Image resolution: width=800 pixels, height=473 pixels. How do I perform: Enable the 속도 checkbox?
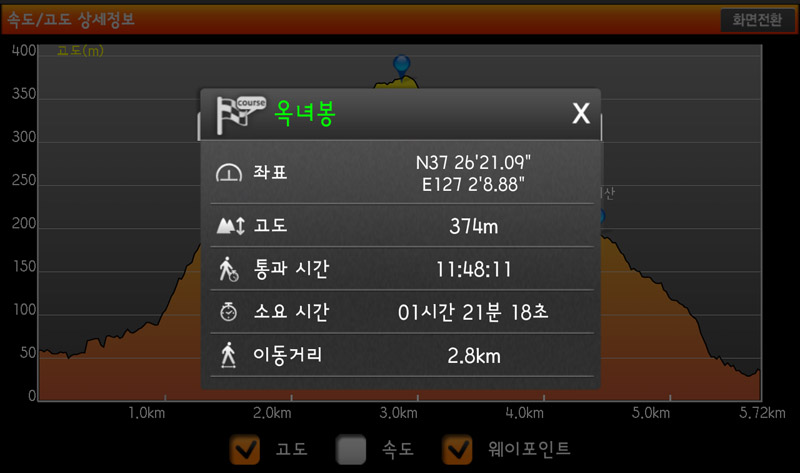click(351, 451)
